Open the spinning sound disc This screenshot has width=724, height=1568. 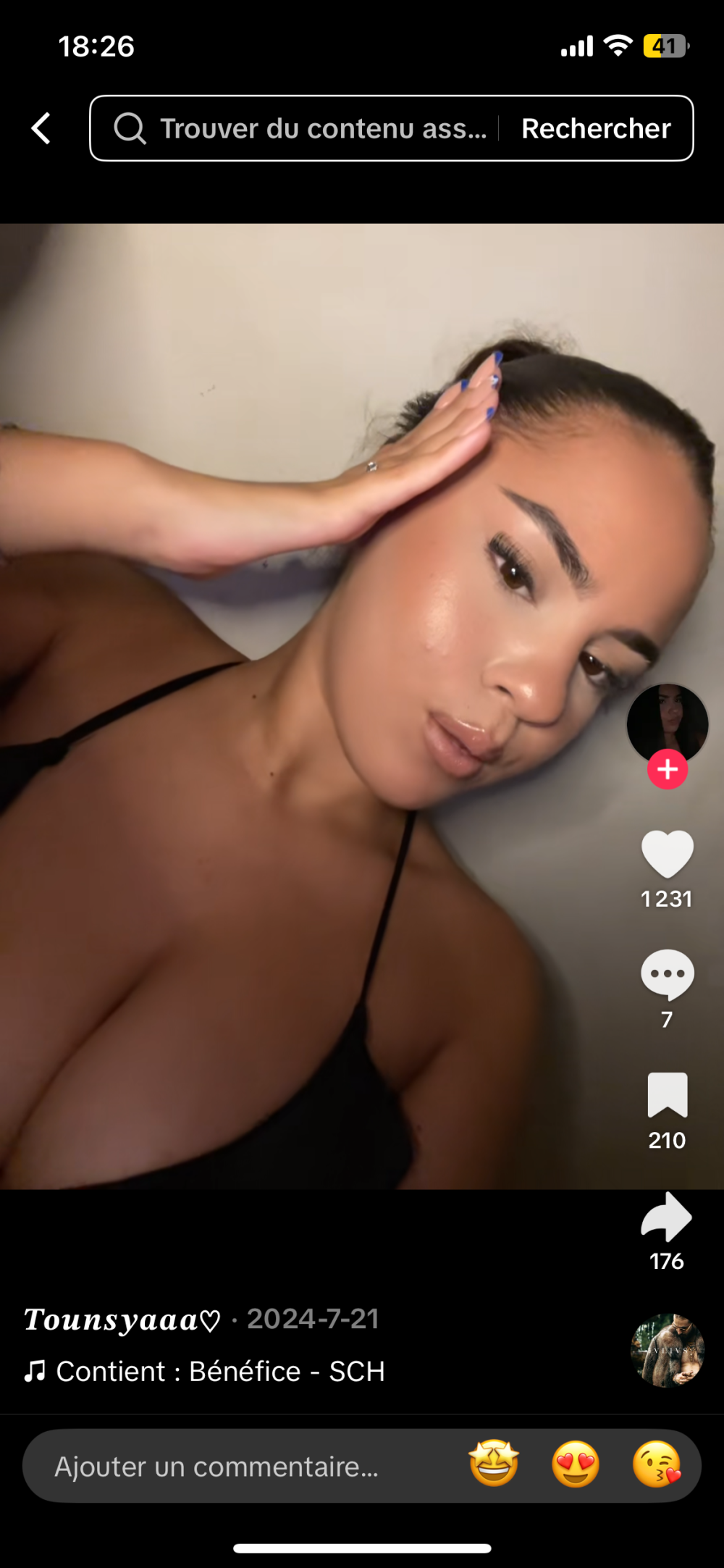pos(667,1350)
